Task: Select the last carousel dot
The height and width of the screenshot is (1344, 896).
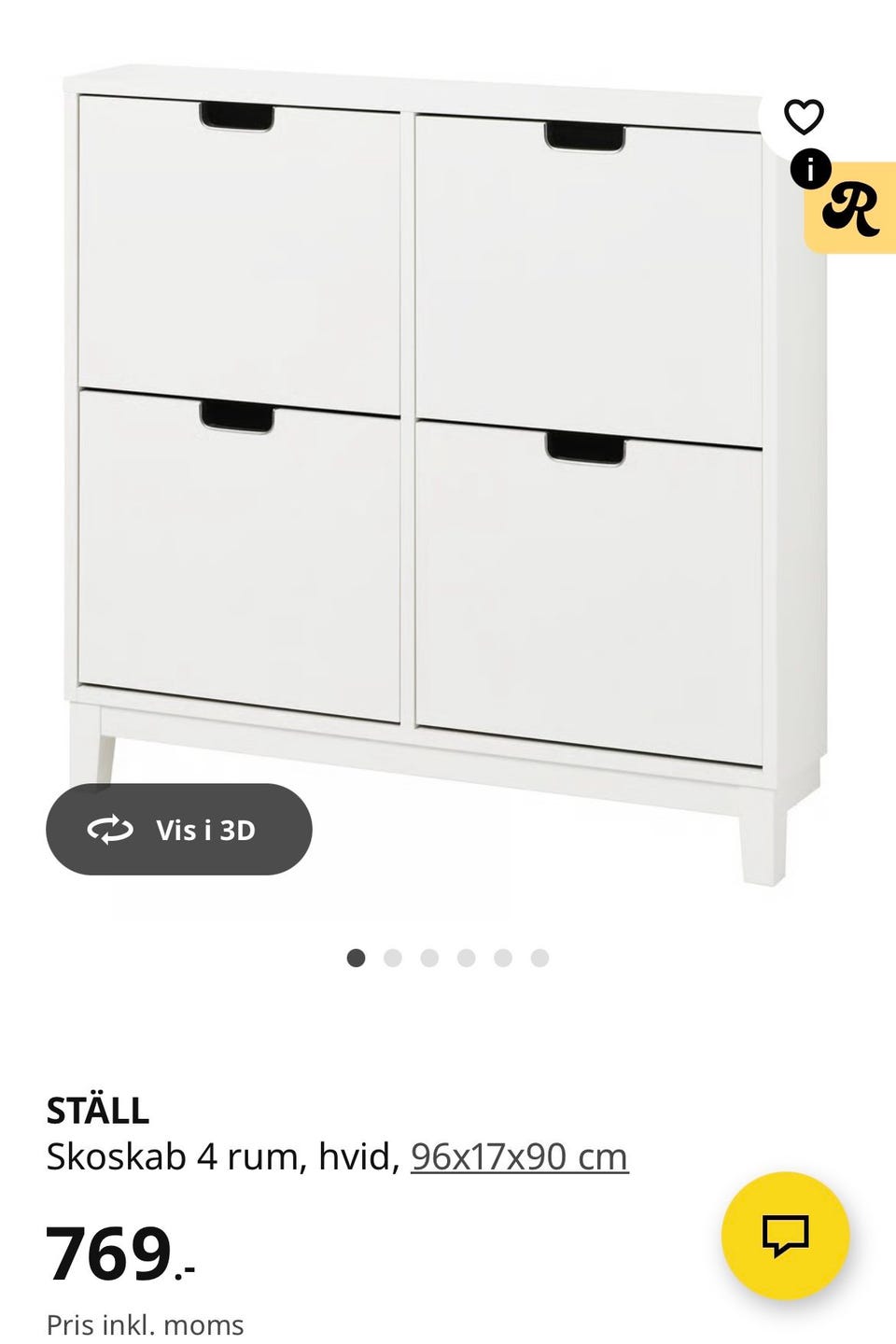Action: point(538,957)
